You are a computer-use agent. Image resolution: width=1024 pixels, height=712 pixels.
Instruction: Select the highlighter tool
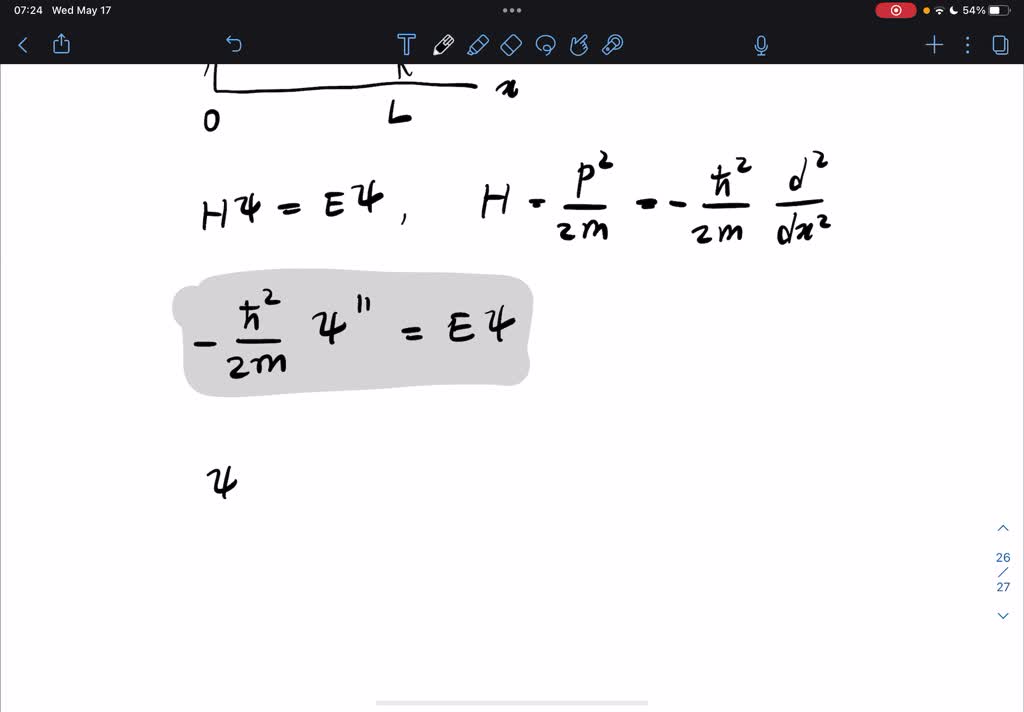[477, 45]
